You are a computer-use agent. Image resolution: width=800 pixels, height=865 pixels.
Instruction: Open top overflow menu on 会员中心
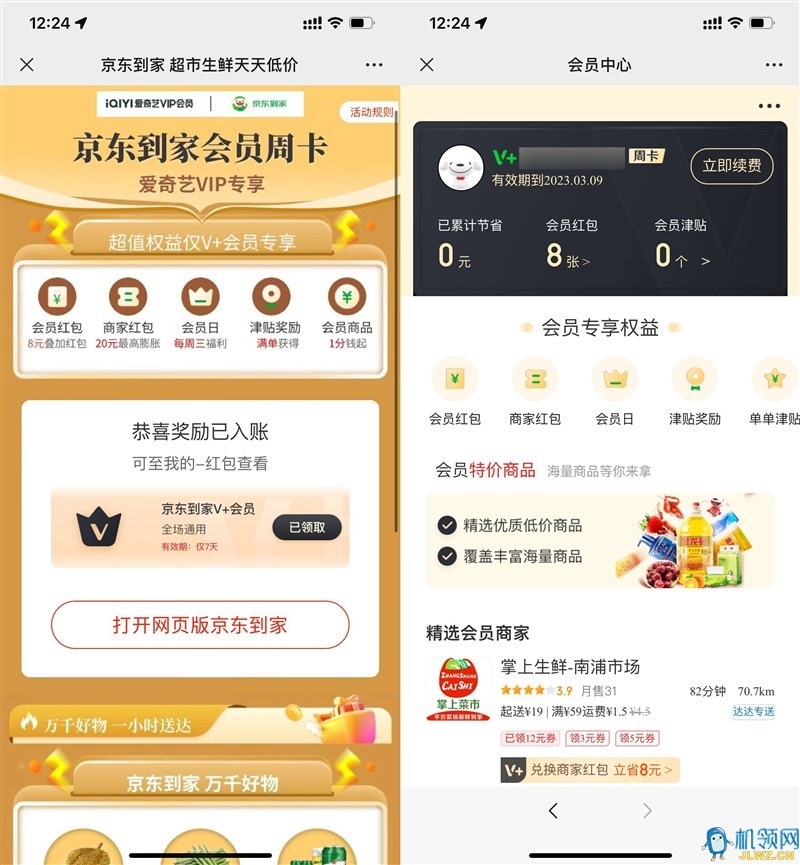tap(774, 65)
